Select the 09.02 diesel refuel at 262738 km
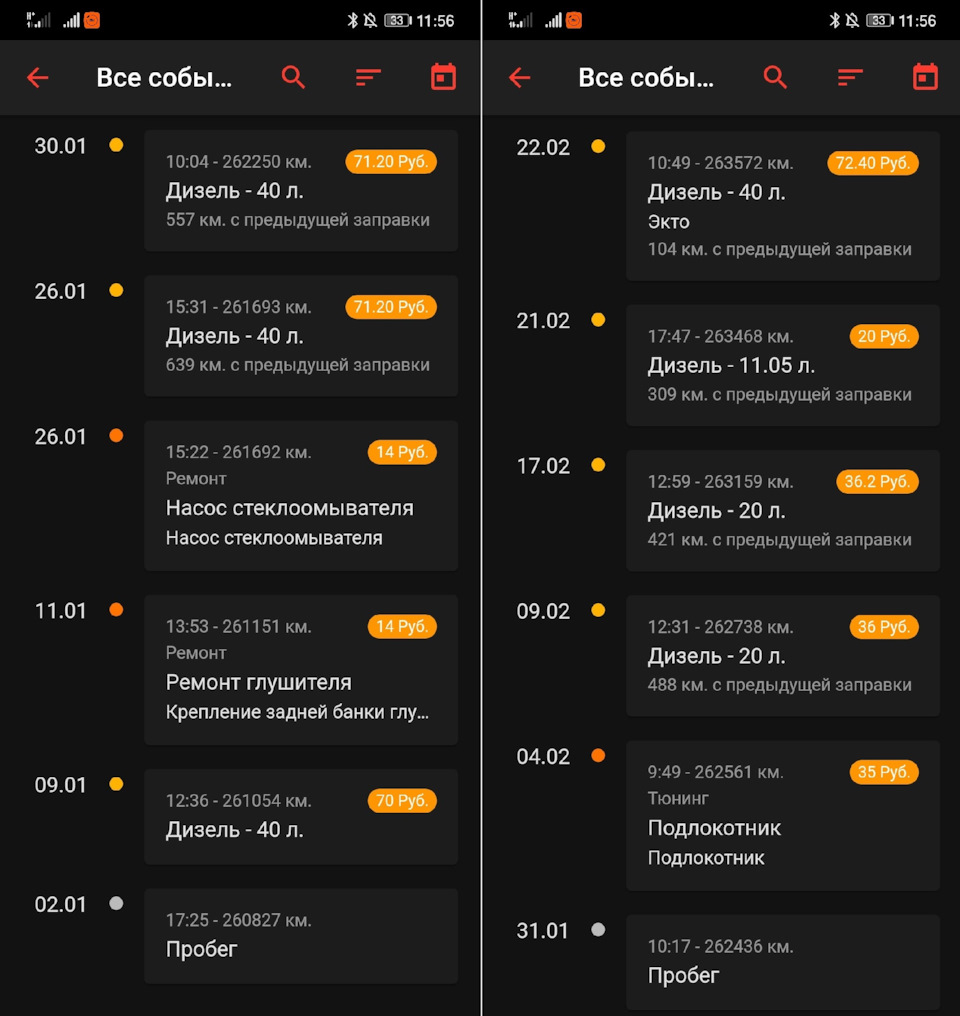 click(x=782, y=656)
